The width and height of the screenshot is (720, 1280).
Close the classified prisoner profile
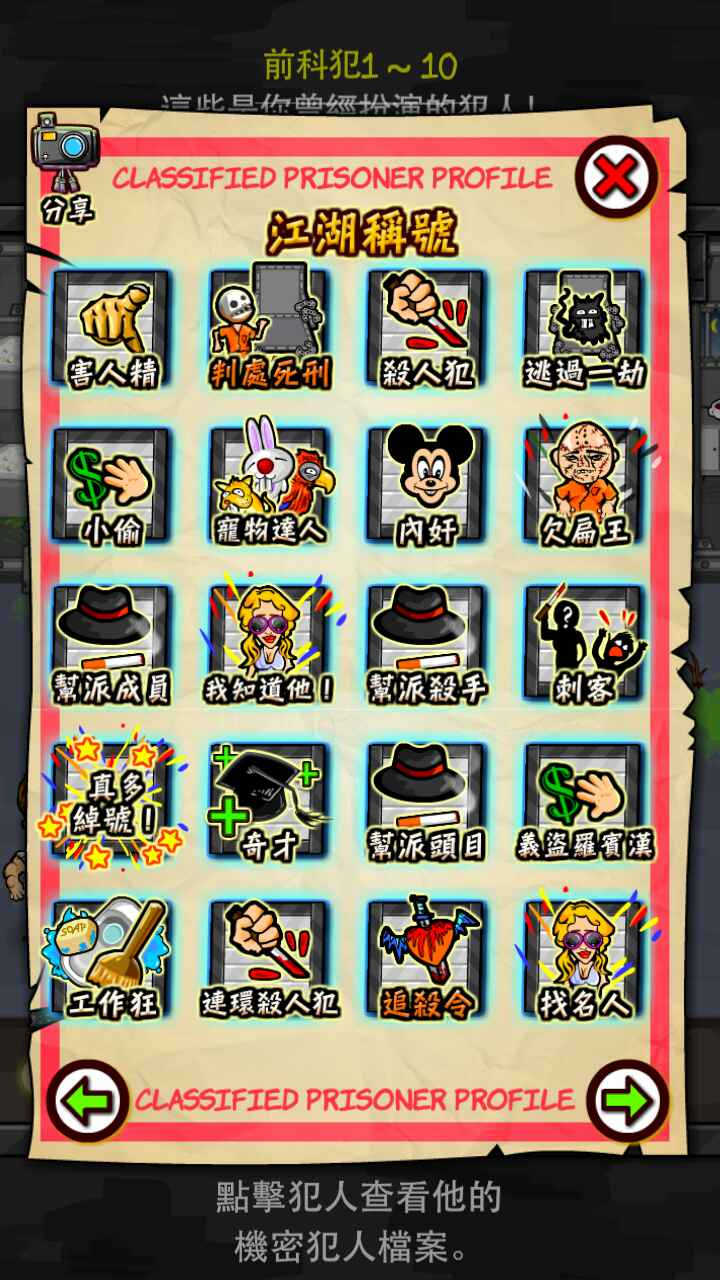point(616,178)
